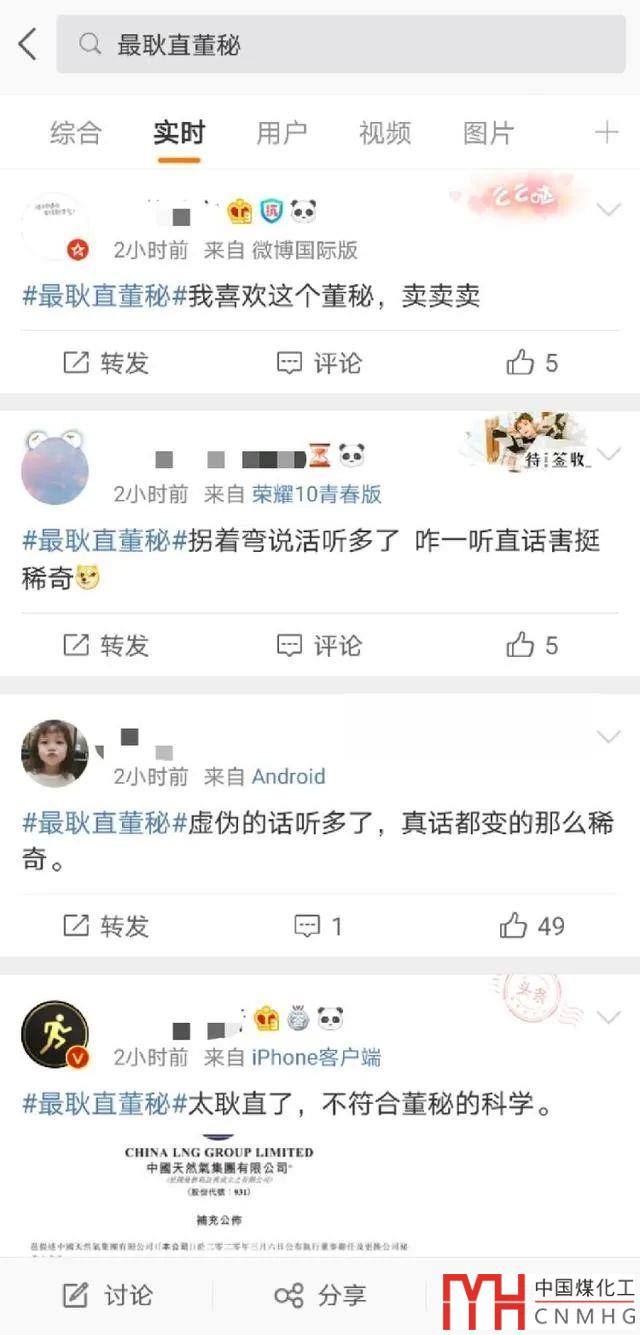Select the 用户 tab
This screenshot has height=1335, width=640.
pyautogui.click(x=281, y=133)
